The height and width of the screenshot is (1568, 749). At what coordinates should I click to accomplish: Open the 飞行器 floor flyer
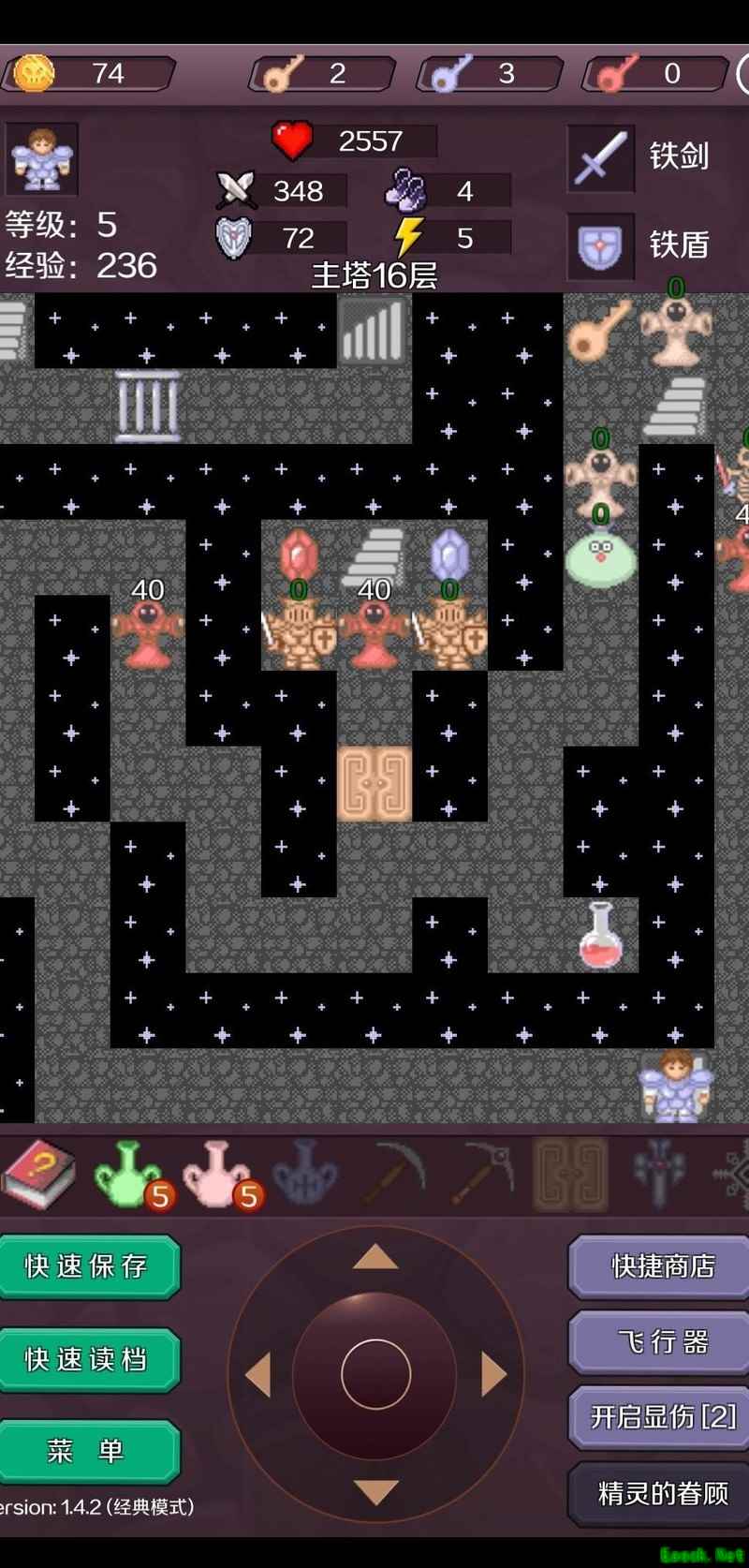coord(661,1341)
